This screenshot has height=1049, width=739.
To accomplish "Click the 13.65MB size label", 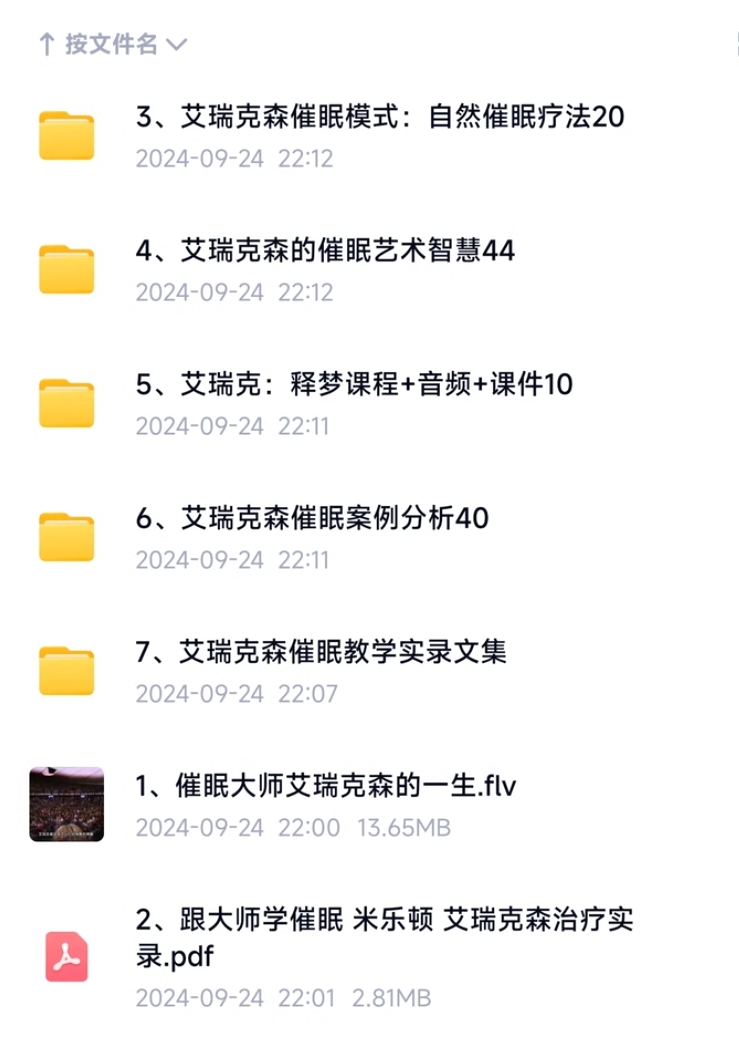I will (x=403, y=823).
